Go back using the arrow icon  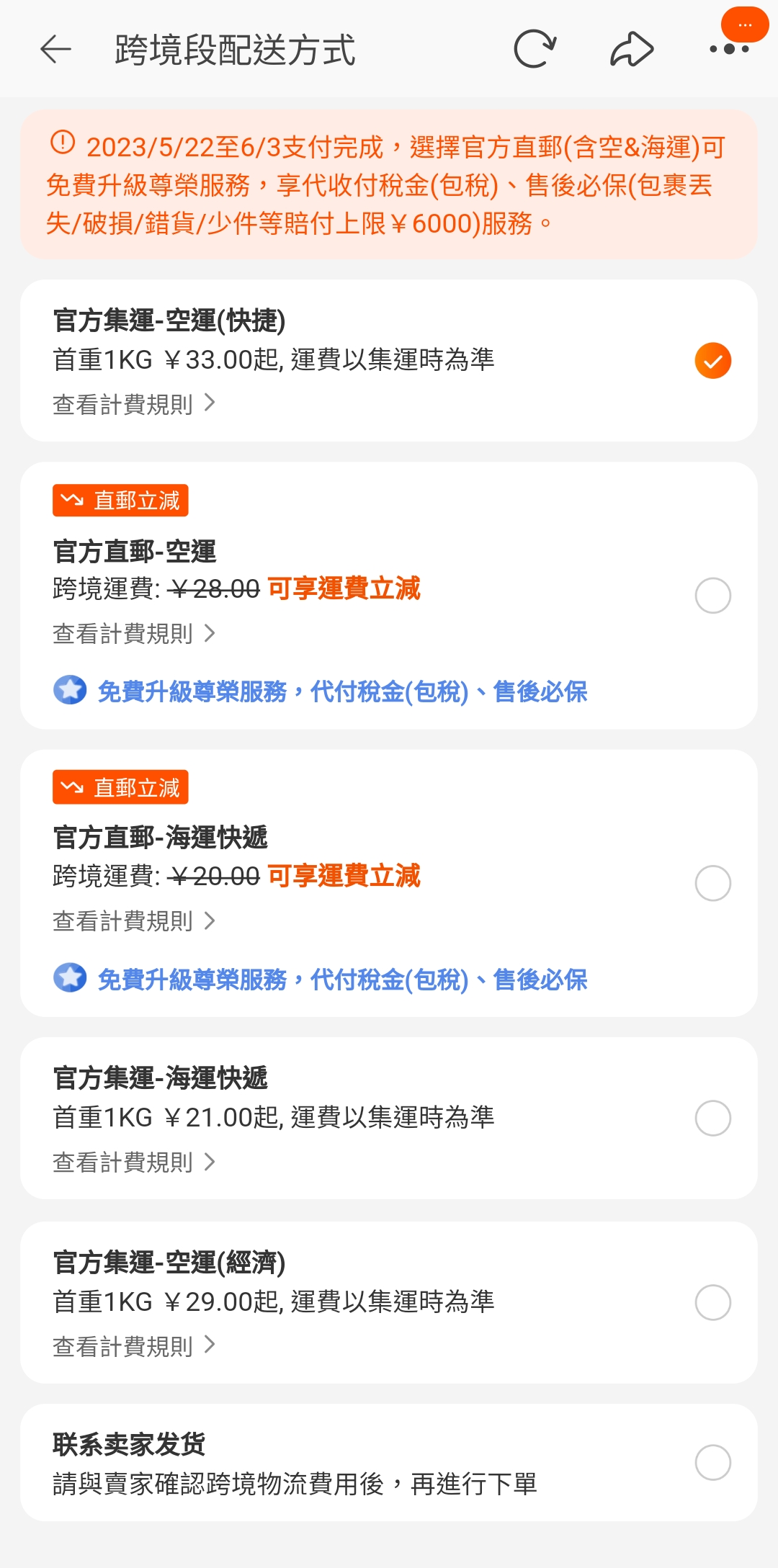point(55,50)
